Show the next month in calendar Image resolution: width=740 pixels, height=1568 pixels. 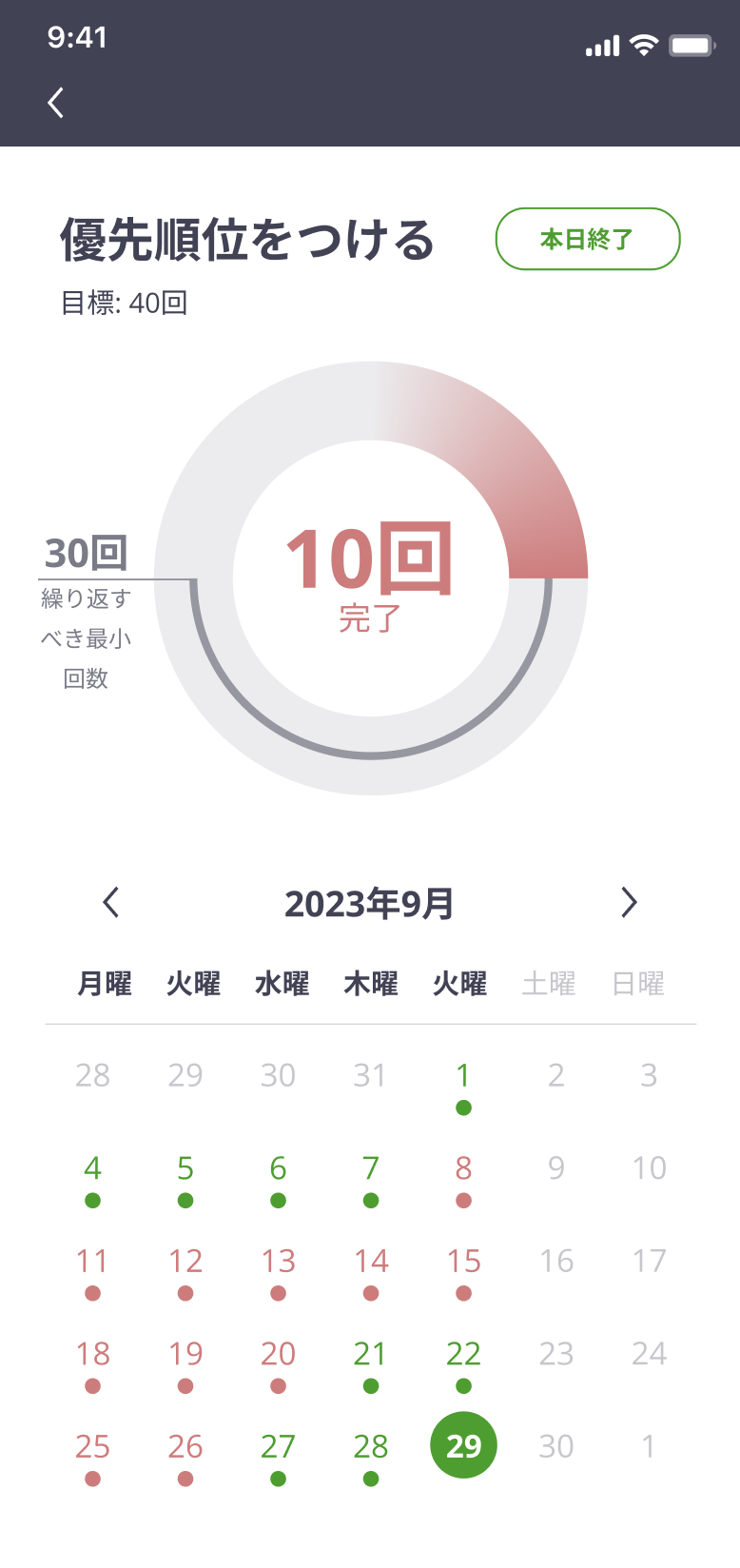[628, 902]
